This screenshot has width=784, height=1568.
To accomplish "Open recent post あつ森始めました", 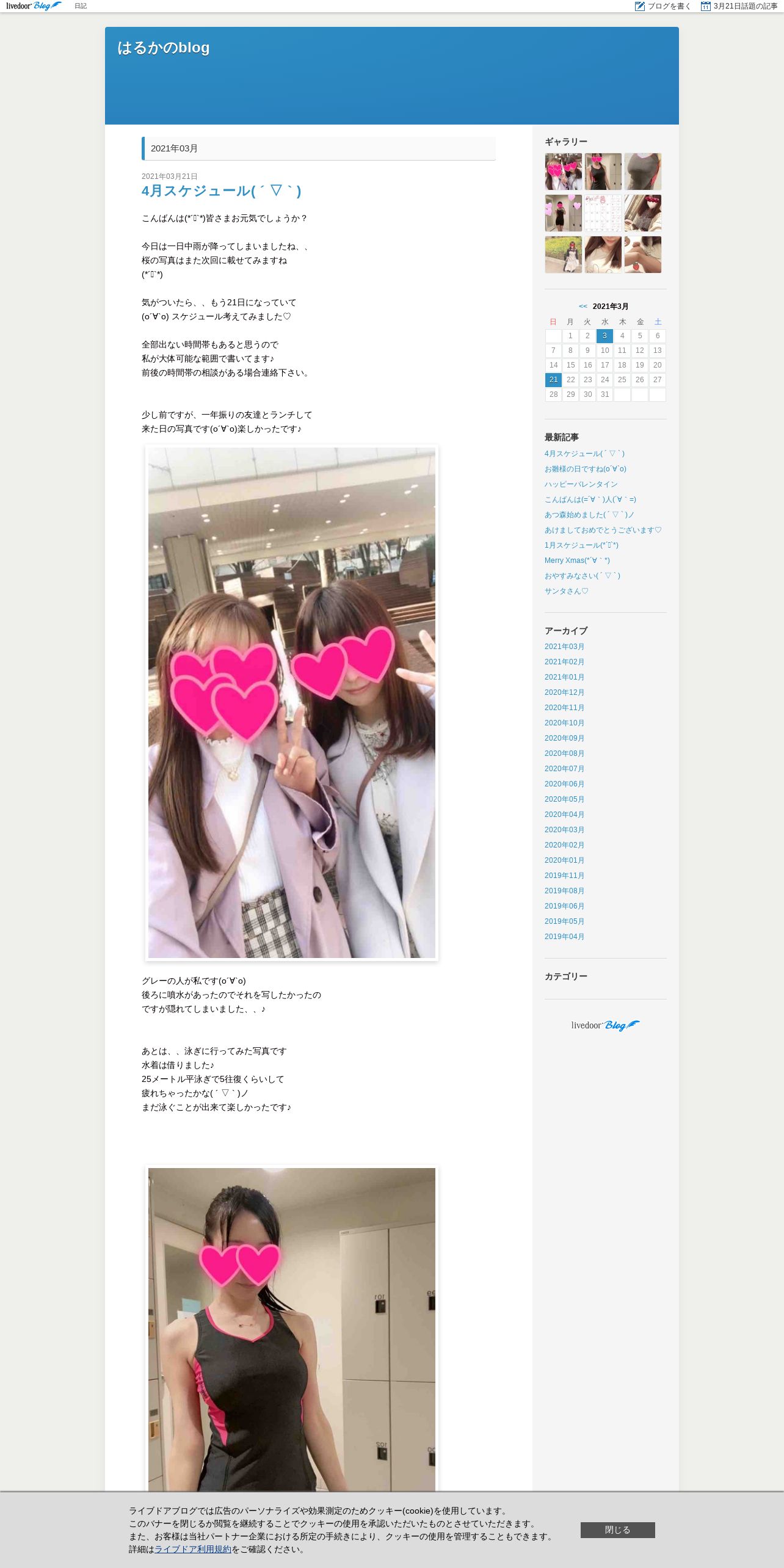I will 589,515.
